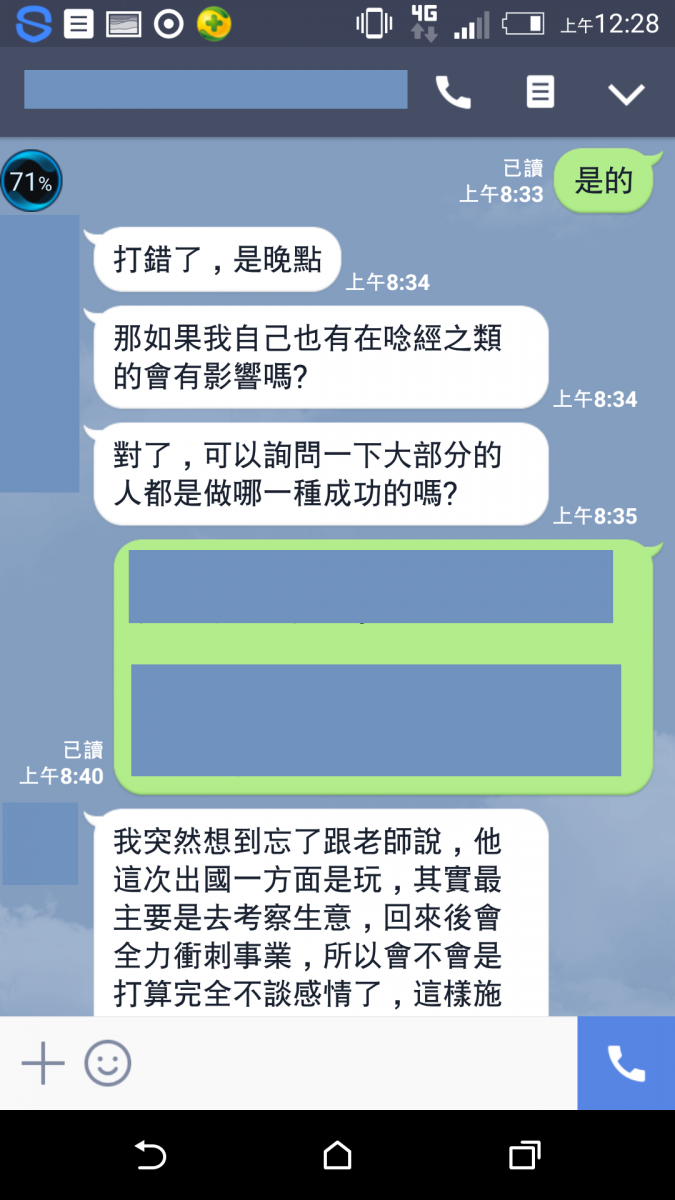Expand the chat options dropdown arrow
The width and height of the screenshot is (675, 1200).
[627, 94]
